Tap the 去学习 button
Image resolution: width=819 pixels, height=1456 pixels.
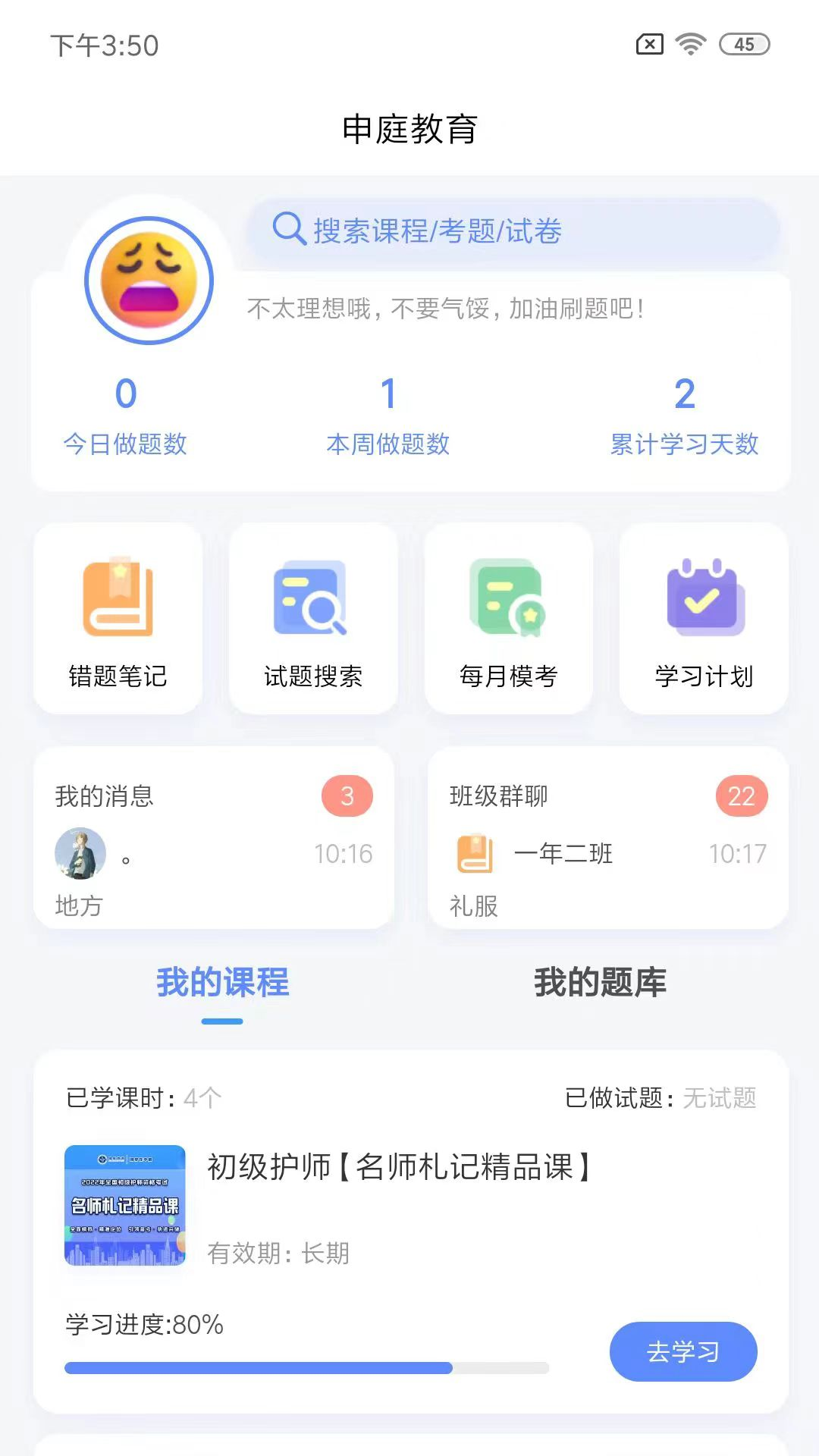[x=683, y=1351]
